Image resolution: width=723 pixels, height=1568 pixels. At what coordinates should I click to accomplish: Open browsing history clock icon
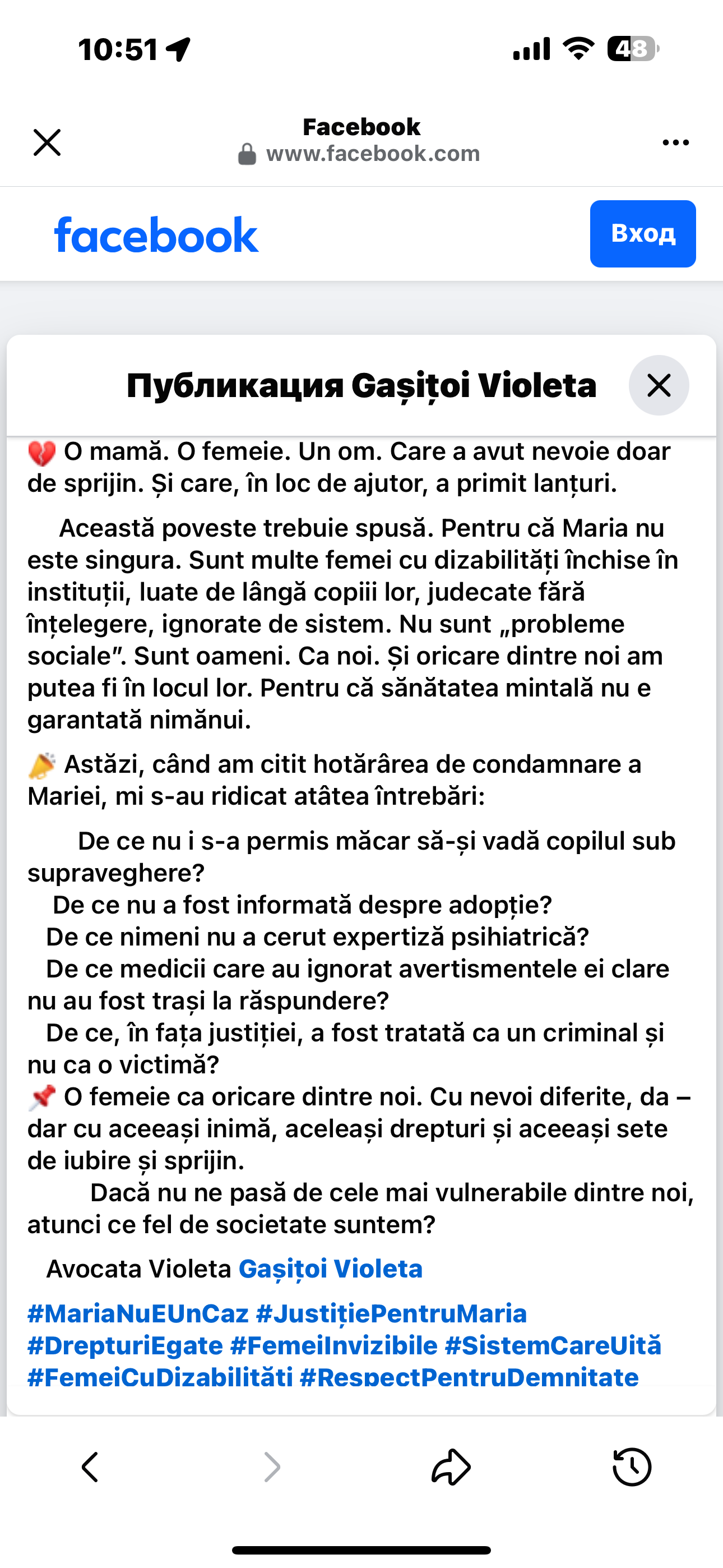coord(632,1467)
